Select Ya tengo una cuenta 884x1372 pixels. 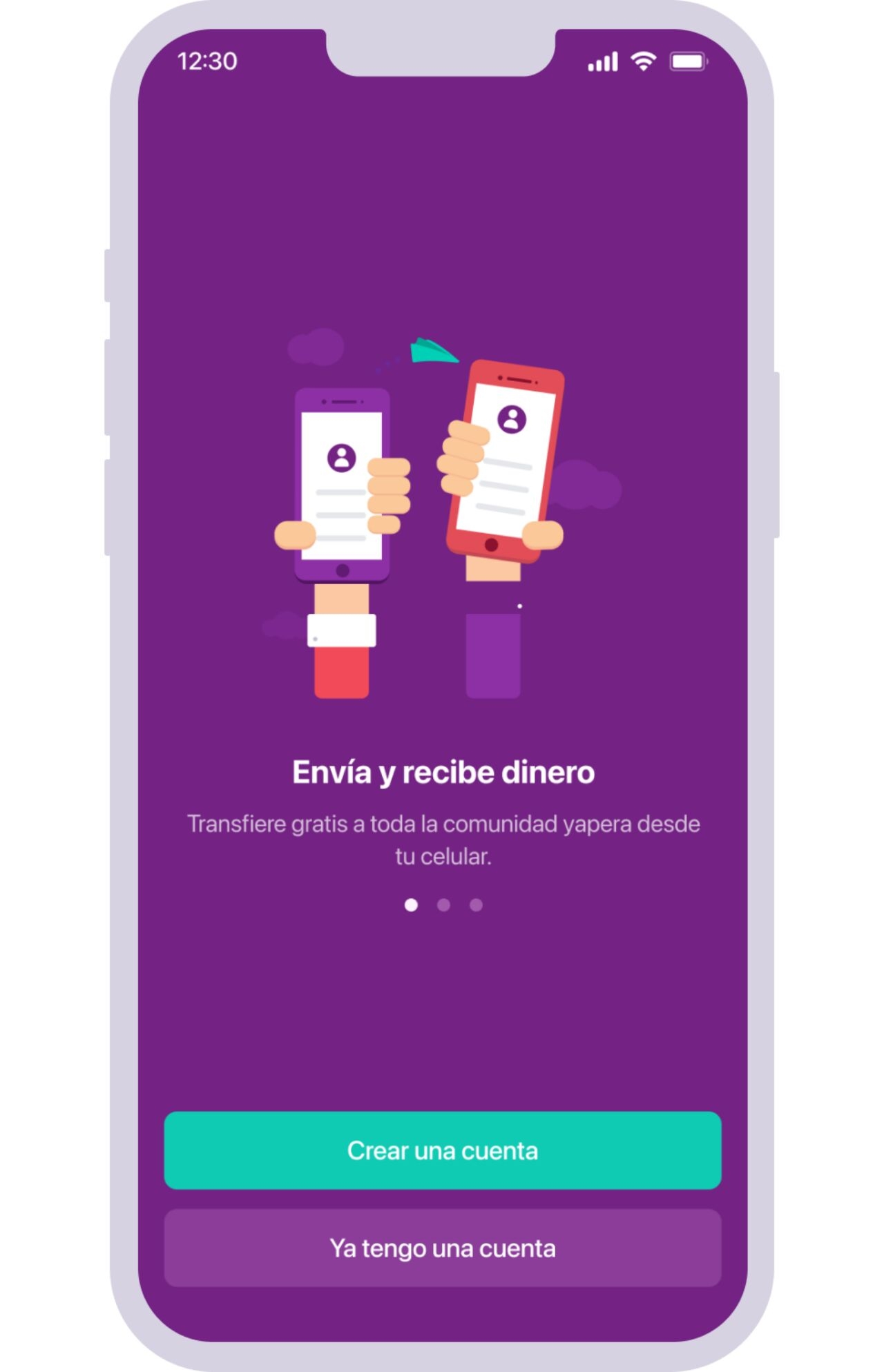442,1248
